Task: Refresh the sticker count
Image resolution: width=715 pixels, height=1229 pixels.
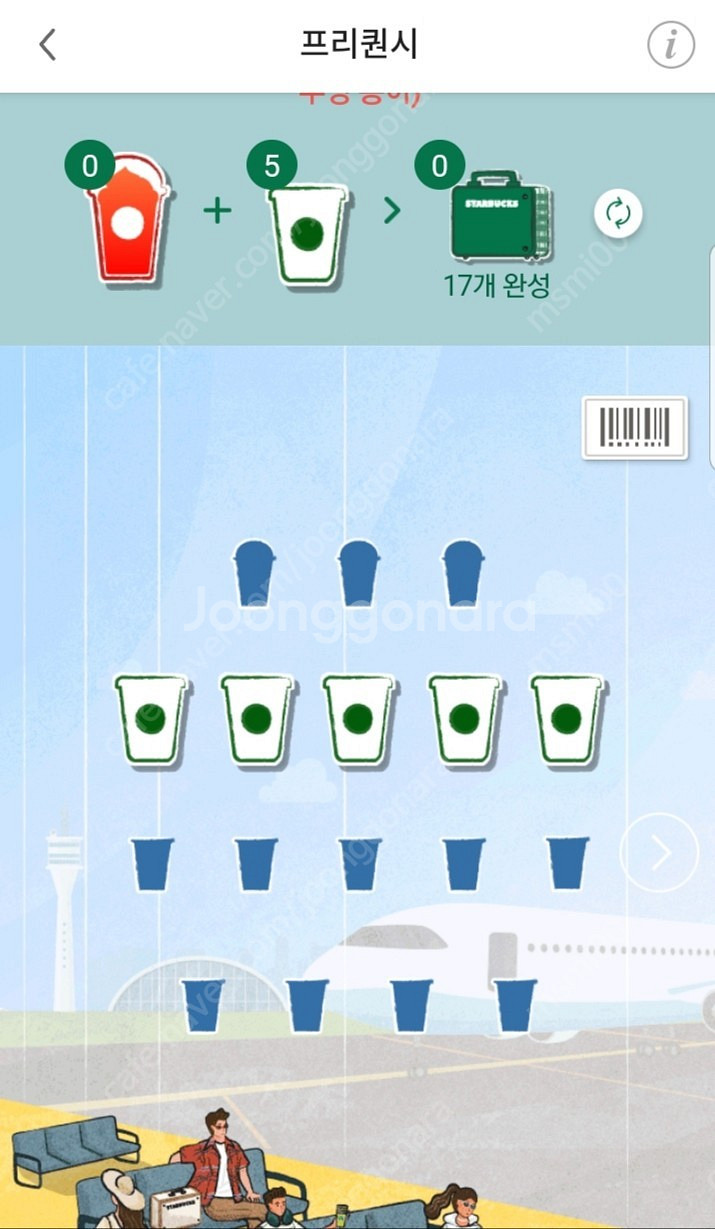Action: coord(618,213)
